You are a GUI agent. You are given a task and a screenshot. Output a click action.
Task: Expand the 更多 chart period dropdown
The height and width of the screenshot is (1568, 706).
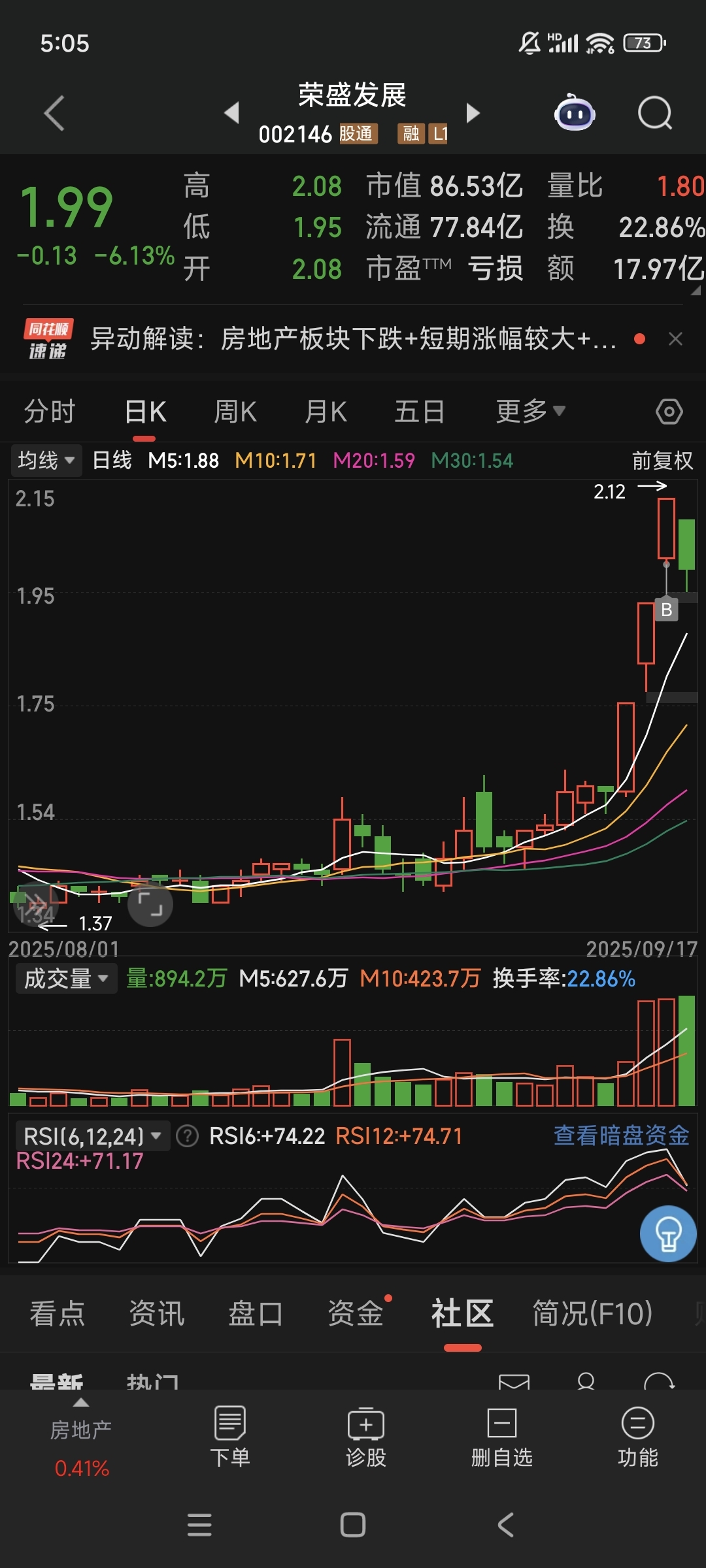[527, 410]
